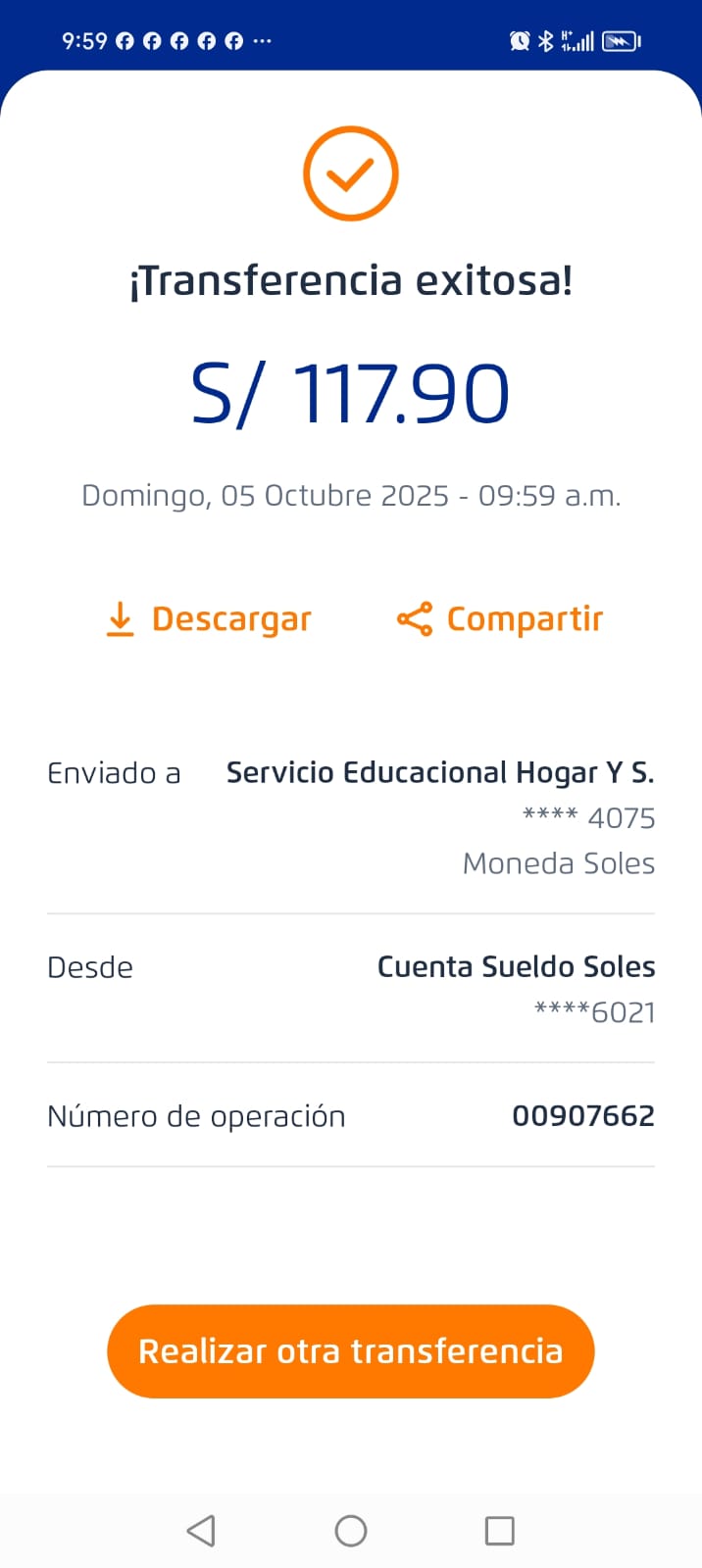
Task: Open recent apps from navigation bar
Action: click(500, 1531)
